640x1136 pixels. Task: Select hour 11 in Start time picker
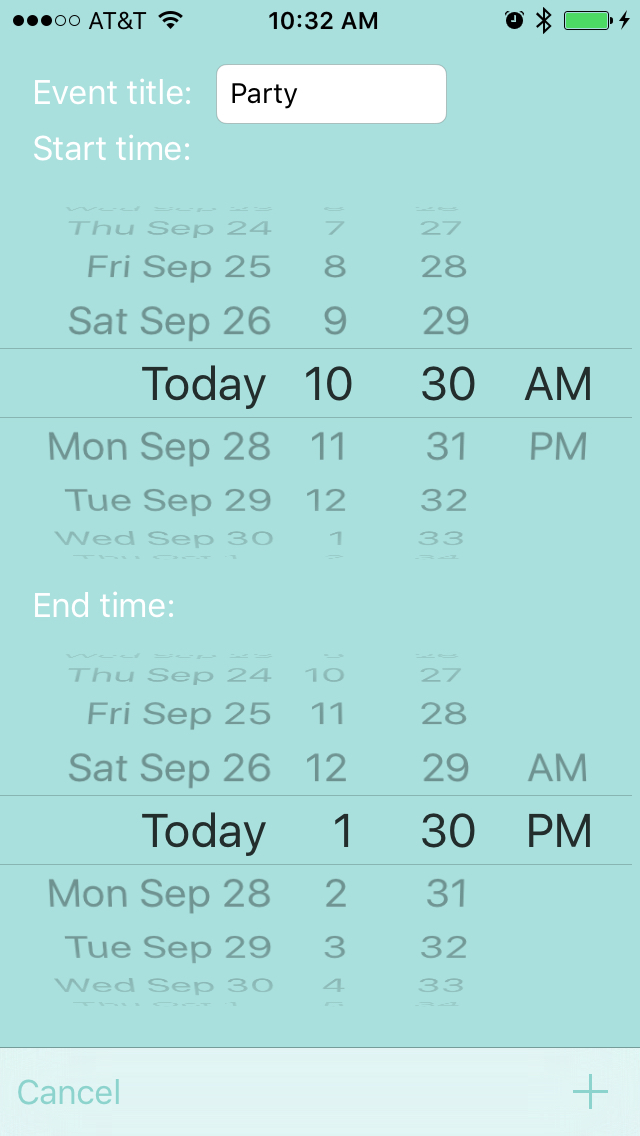point(328,446)
